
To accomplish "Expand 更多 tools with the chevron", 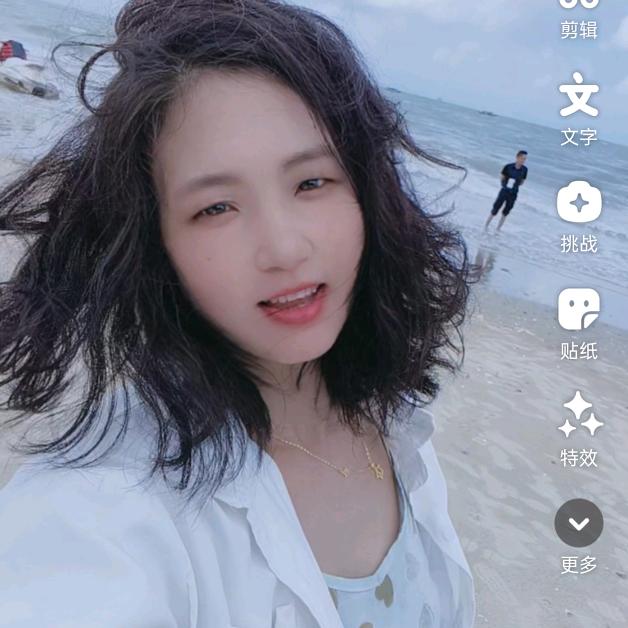I will pyautogui.click(x=579, y=523).
